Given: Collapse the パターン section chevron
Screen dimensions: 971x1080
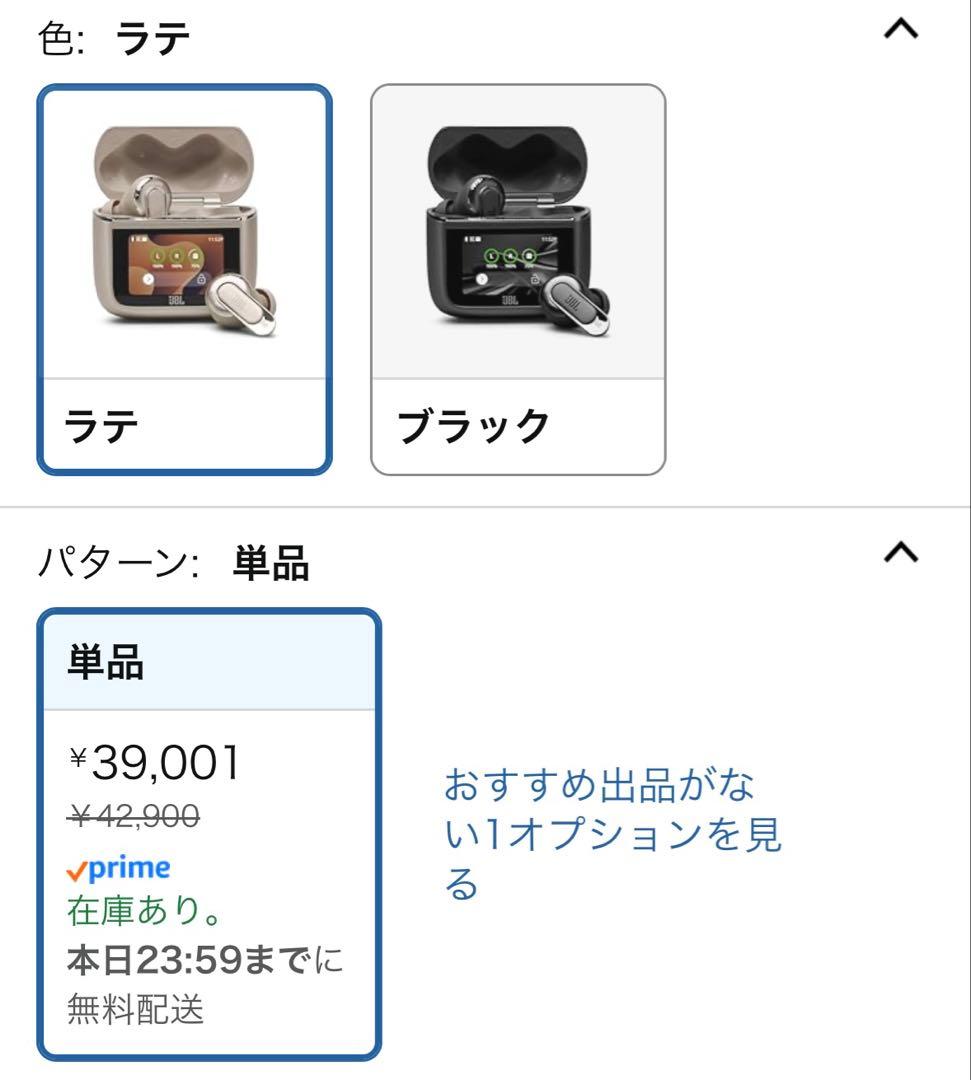Looking at the screenshot, I should (903, 550).
